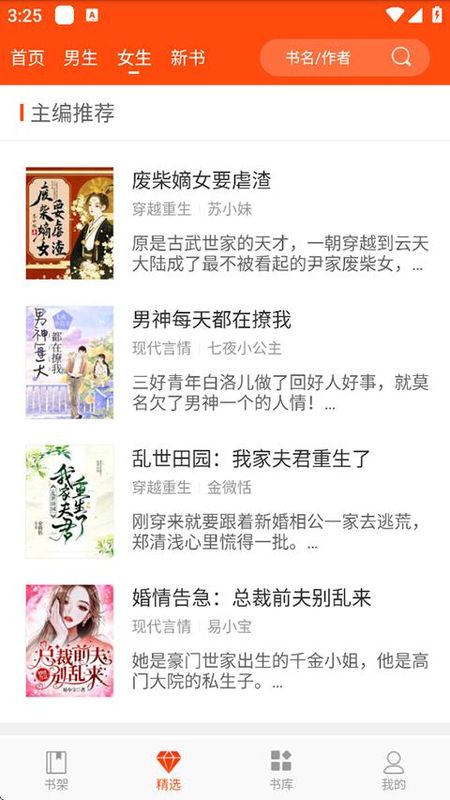450x800 pixels.
Task: Go to the 书库 bottom tab
Action: tap(281, 769)
